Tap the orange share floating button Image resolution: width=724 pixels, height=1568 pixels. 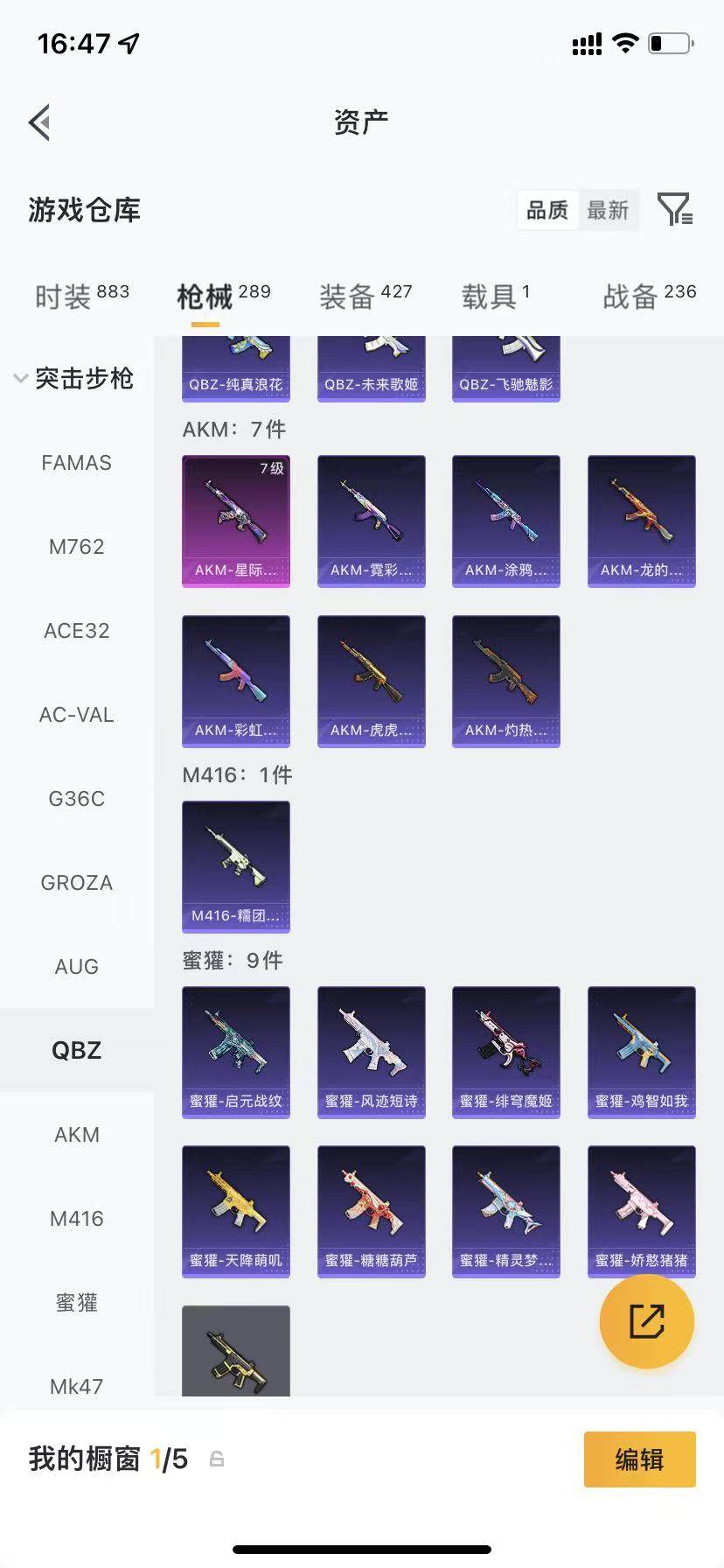point(647,1321)
